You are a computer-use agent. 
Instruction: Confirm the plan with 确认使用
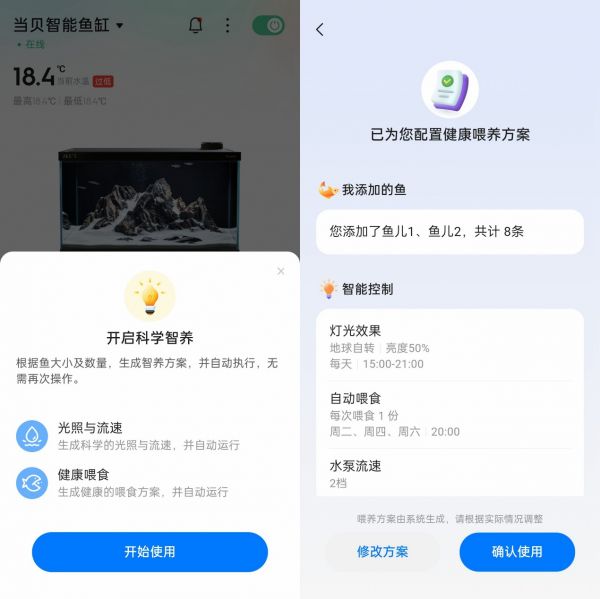[517, 552]
